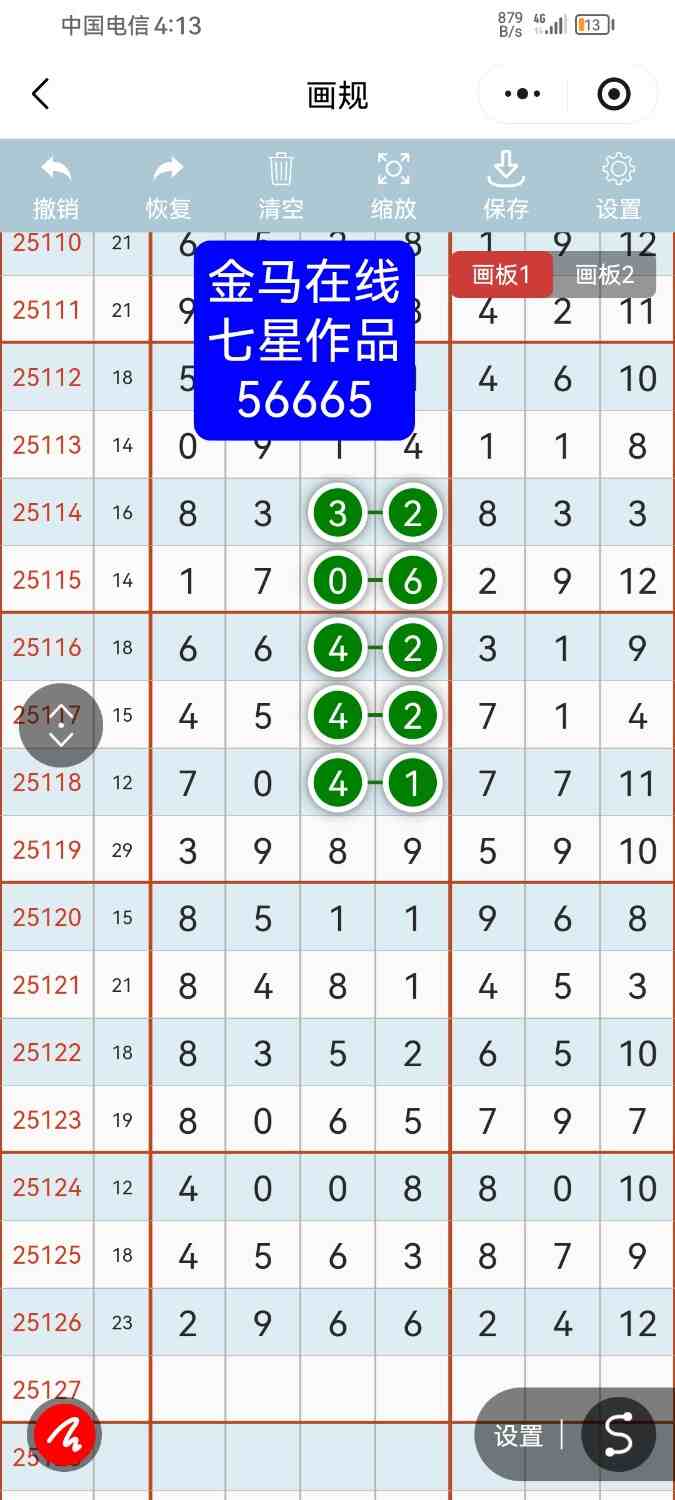Open 设置 in the top toolbar
Viewport: 675px width, 1500px height.
618,186
